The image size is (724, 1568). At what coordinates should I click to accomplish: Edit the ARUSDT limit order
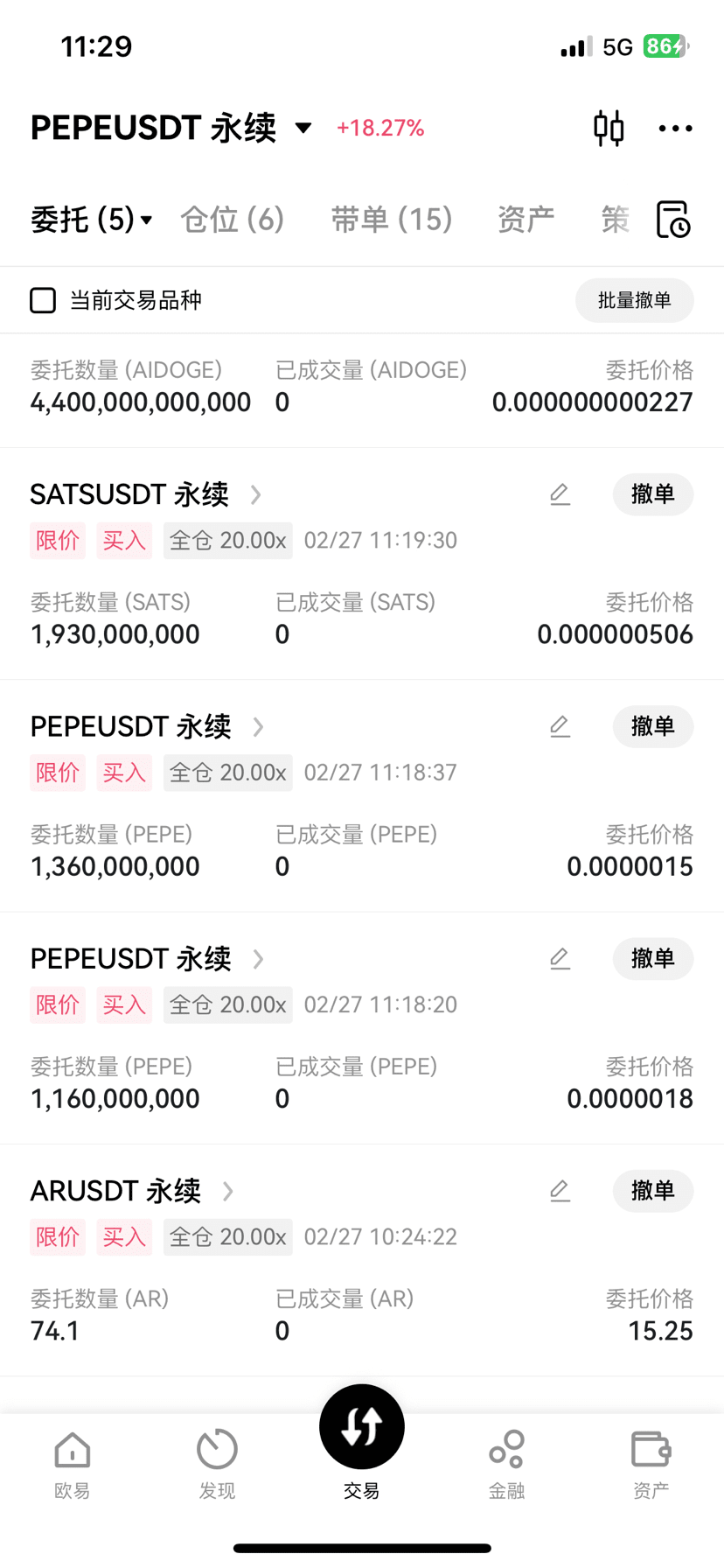[560, 1191]
